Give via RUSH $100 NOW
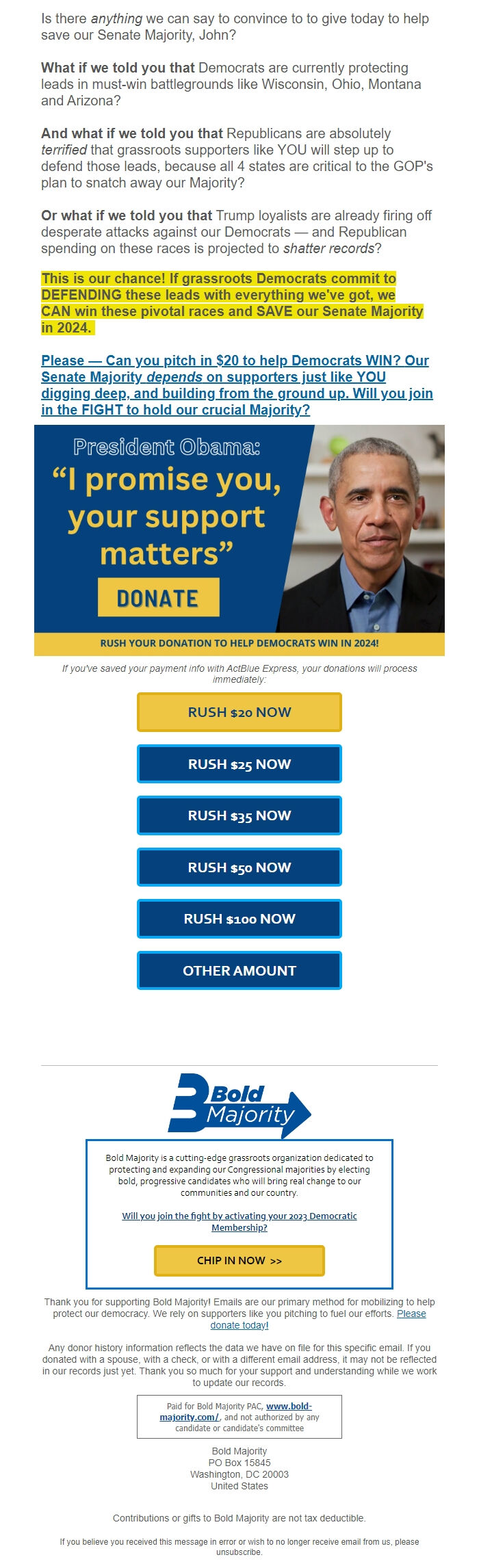The width and height of the screenshot is (479, 1568). (x=239, y=919)
